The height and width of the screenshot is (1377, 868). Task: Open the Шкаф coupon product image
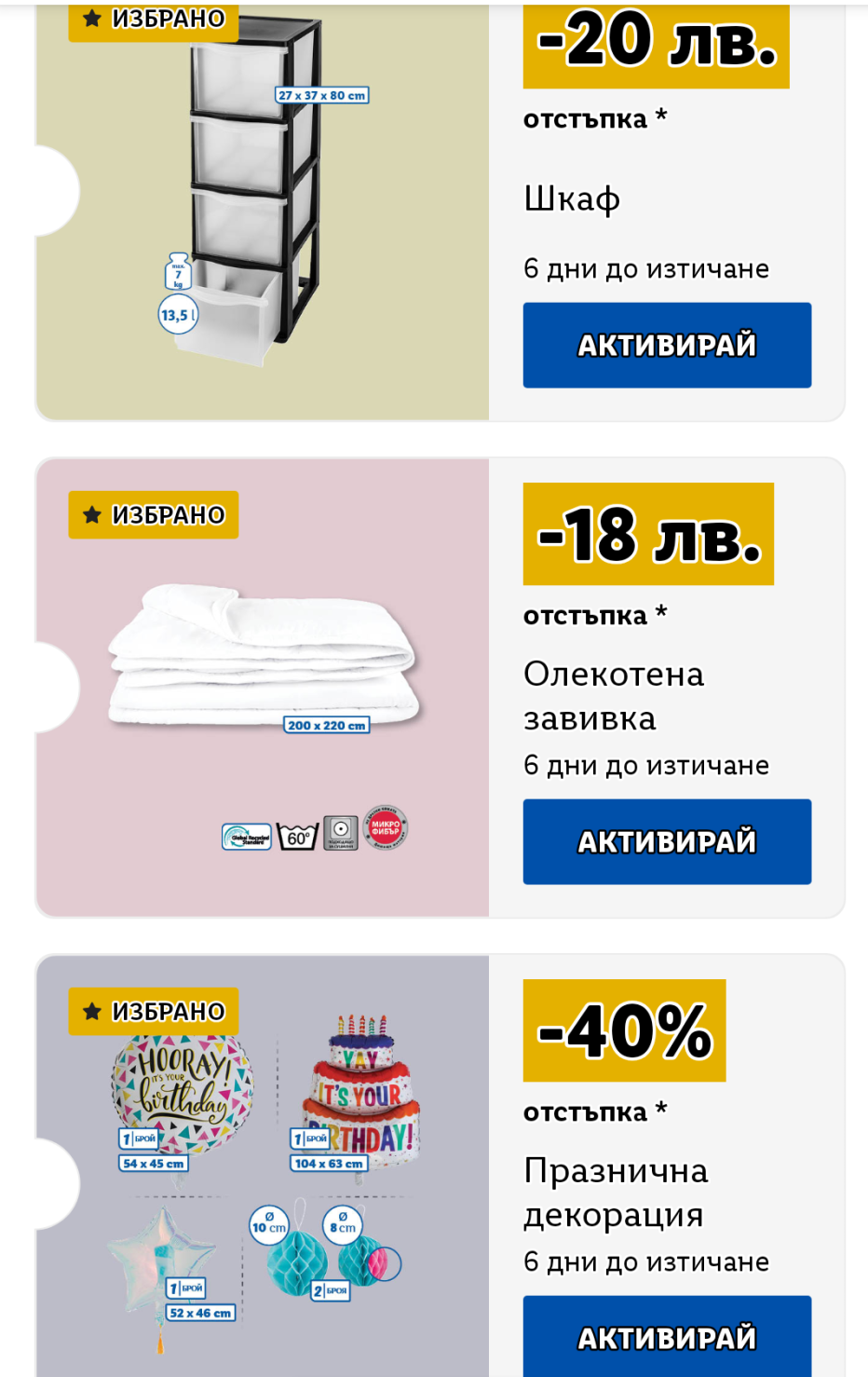point(263,212)
